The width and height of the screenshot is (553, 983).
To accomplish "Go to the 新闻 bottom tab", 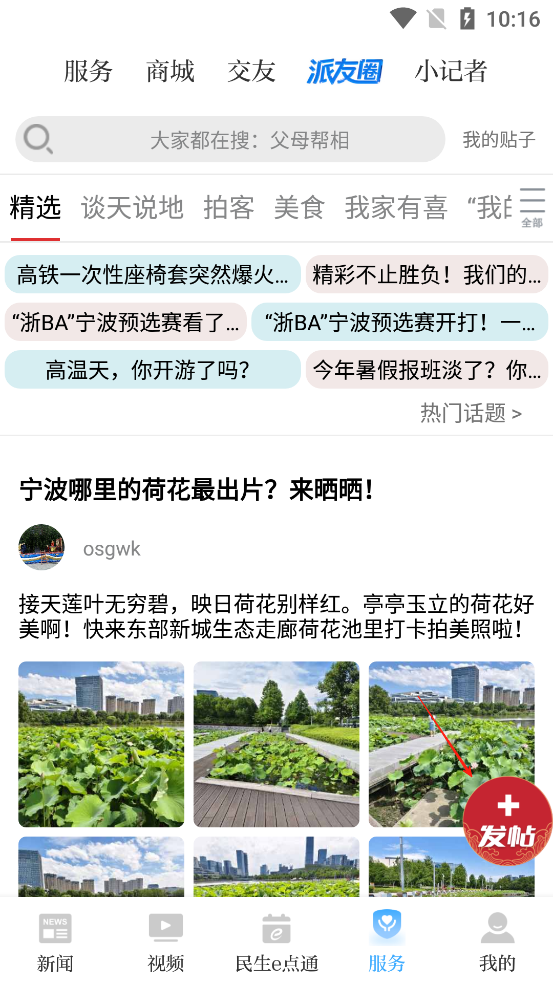I will (55, 942).
